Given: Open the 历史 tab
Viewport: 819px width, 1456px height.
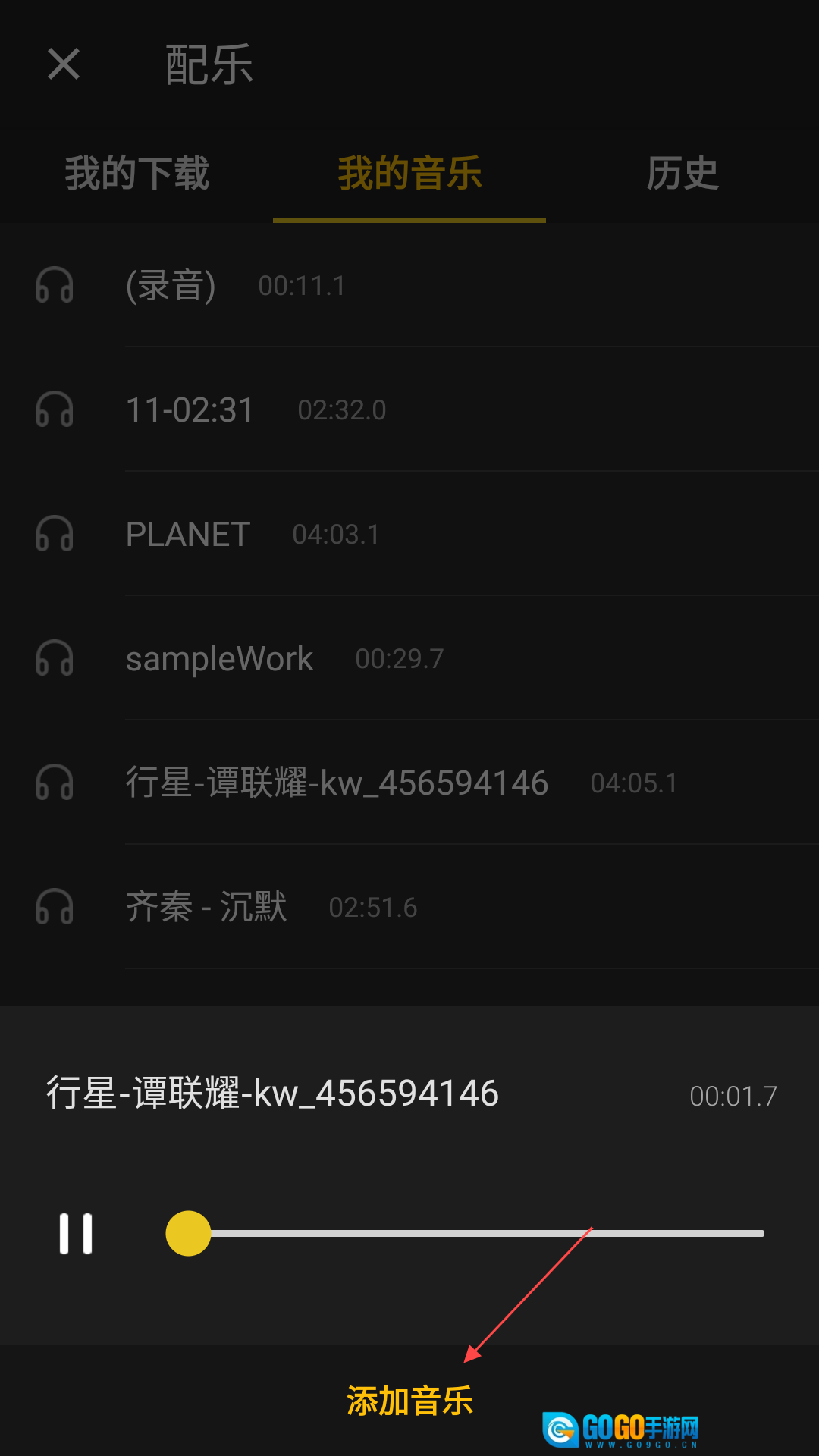Looking at the screenshot, I should coord(682,174).
